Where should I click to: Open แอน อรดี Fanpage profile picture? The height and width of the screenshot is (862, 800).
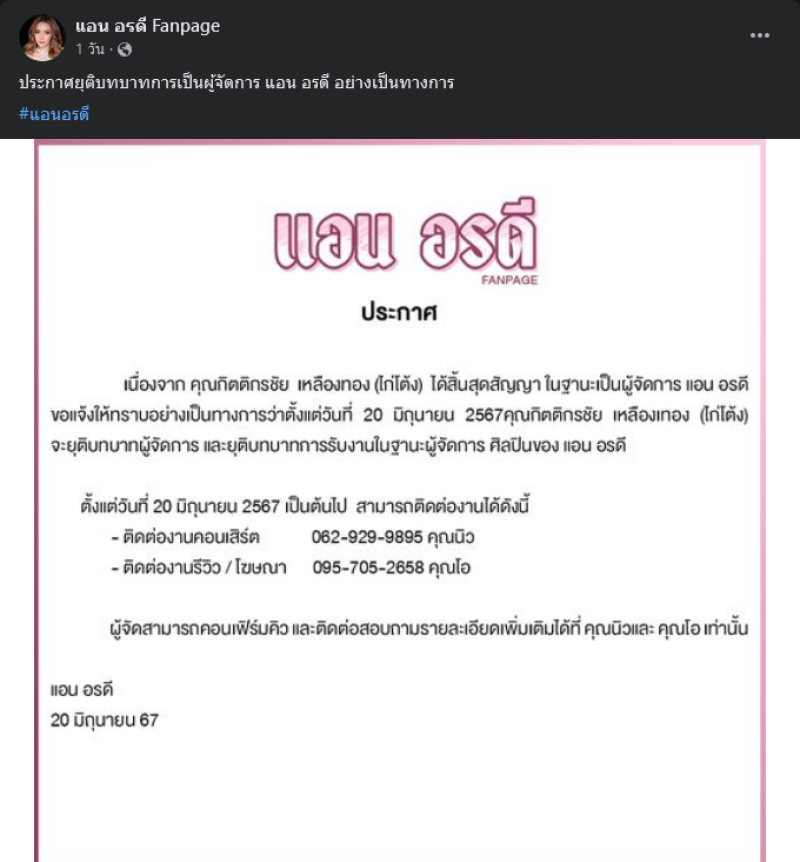42,37
